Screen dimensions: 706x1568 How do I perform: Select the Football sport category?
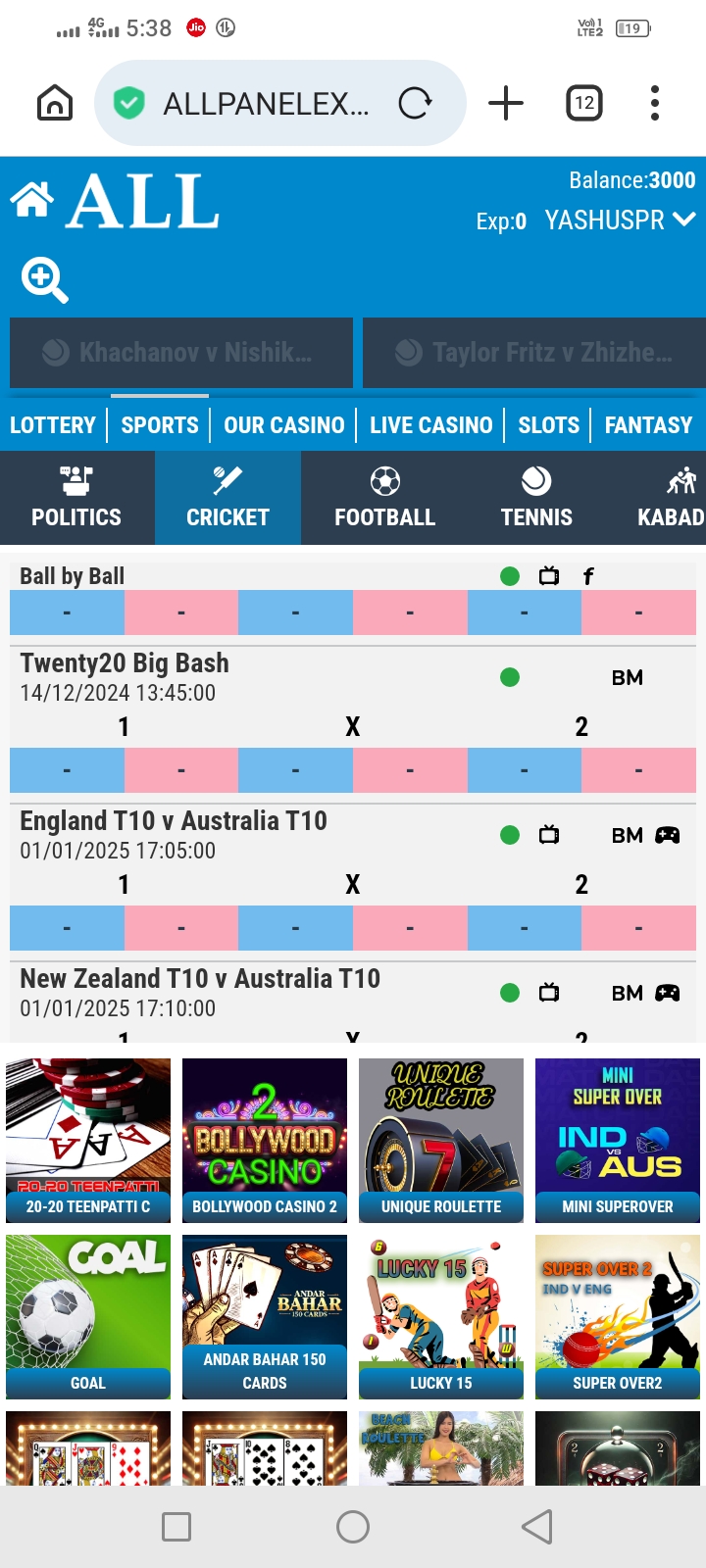tap(384, 498)
